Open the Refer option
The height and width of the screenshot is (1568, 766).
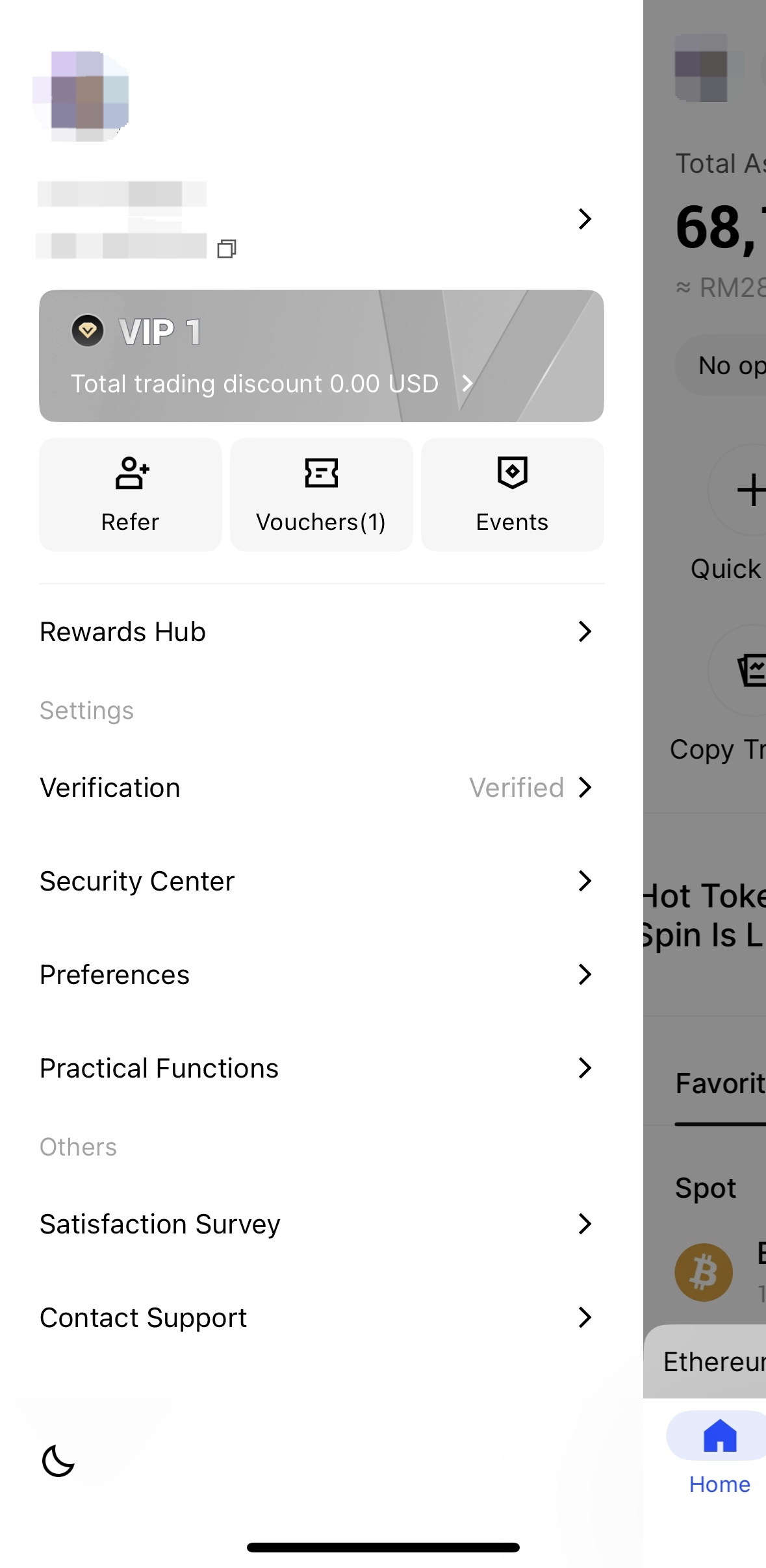[x=130, y=494]
